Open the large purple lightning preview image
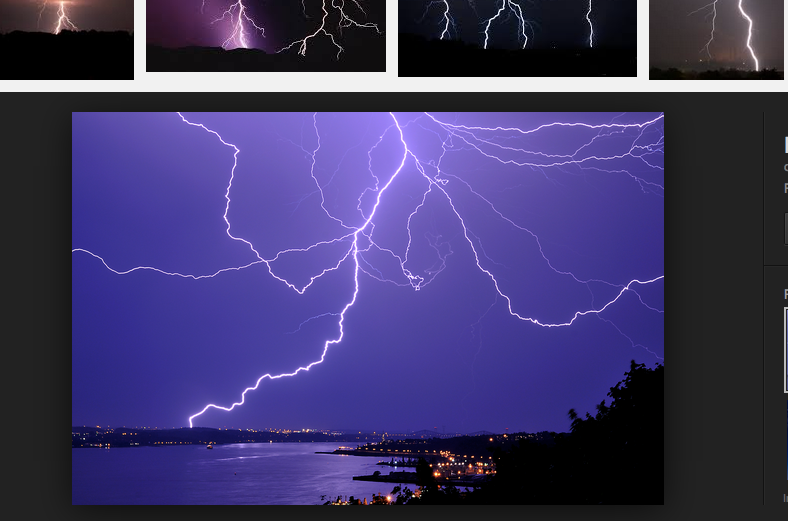Viewport: 788px width, 521px height. [367, 308]
